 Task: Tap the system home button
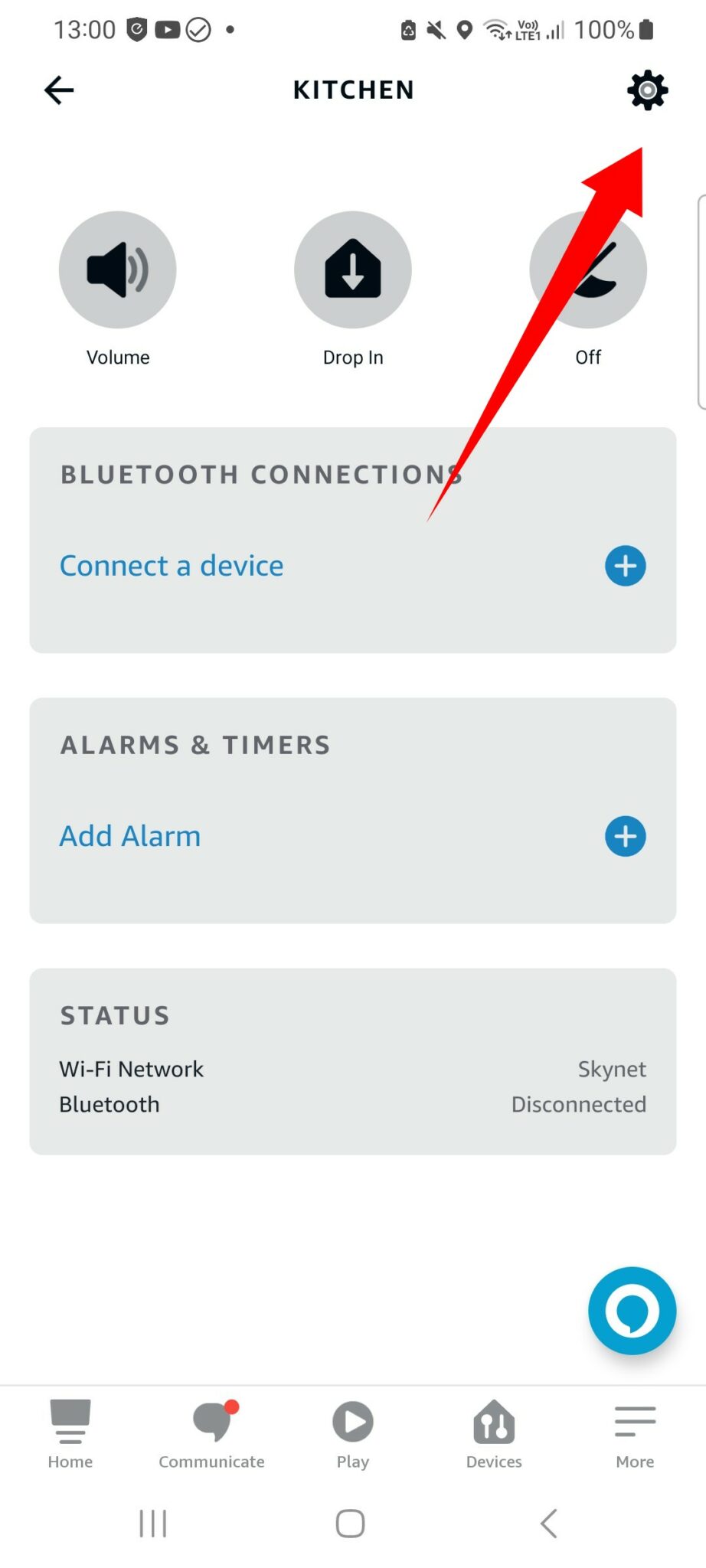[351, 1524]
